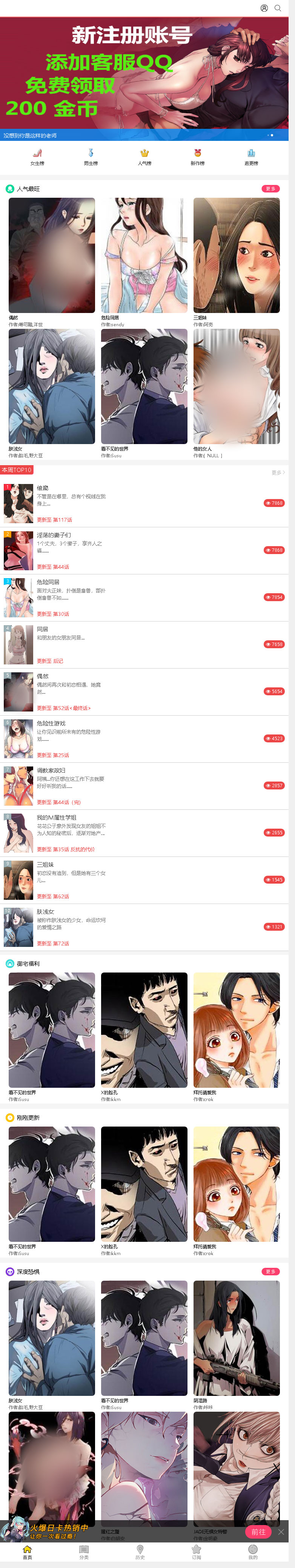
Task: Open the search icon
Action: pyautogui.click(x=278, y=8)
